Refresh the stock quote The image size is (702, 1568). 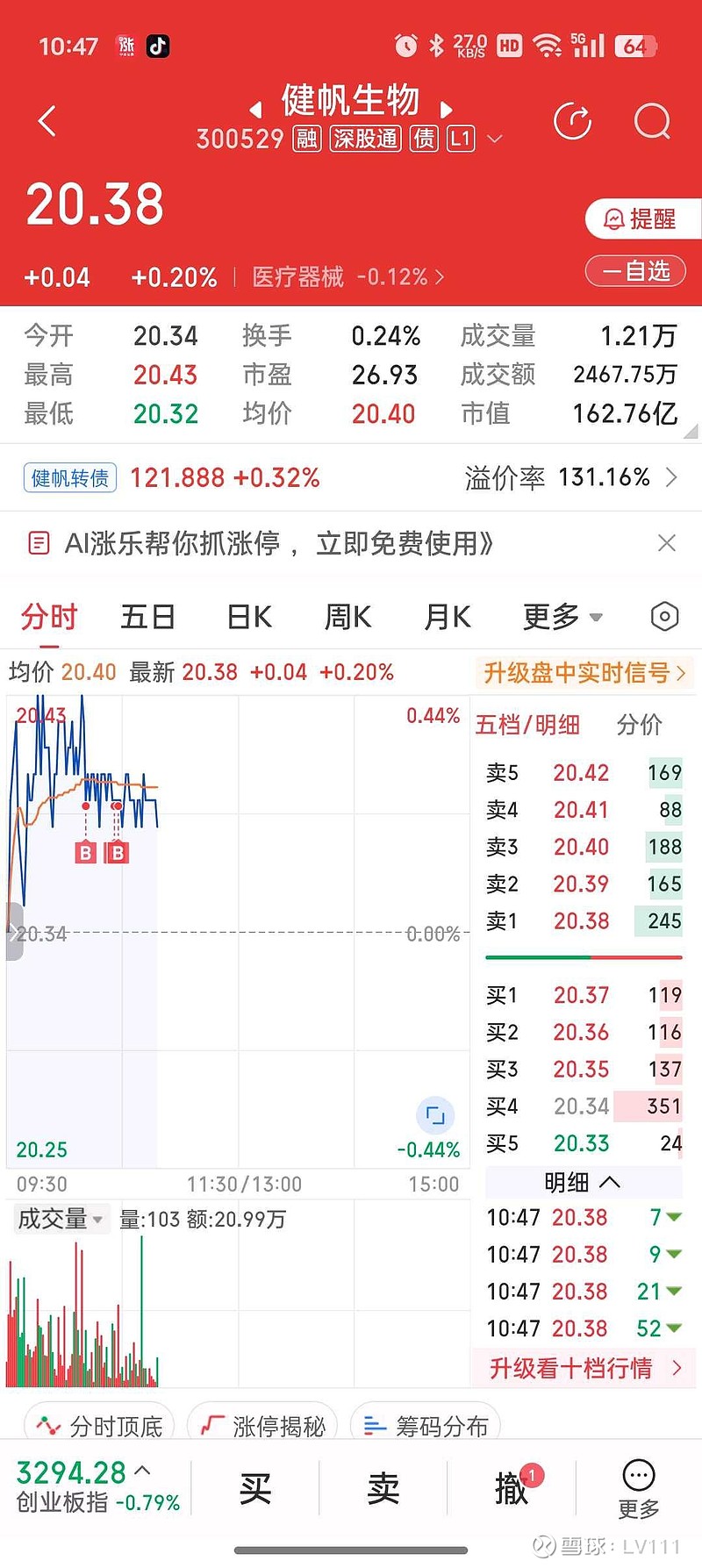point(572,121)
